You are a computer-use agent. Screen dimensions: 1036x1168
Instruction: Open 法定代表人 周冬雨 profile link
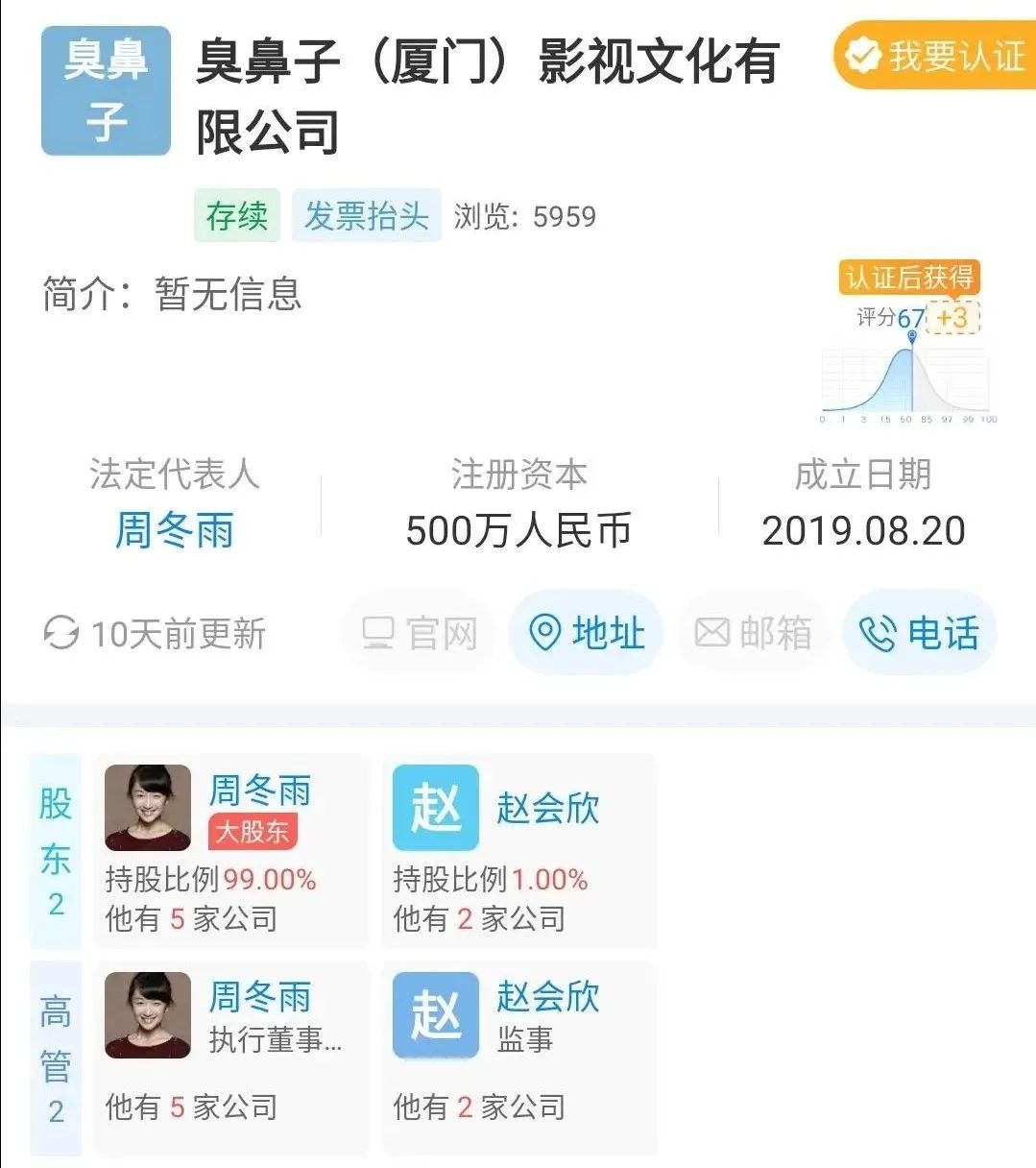coord(174,531)
